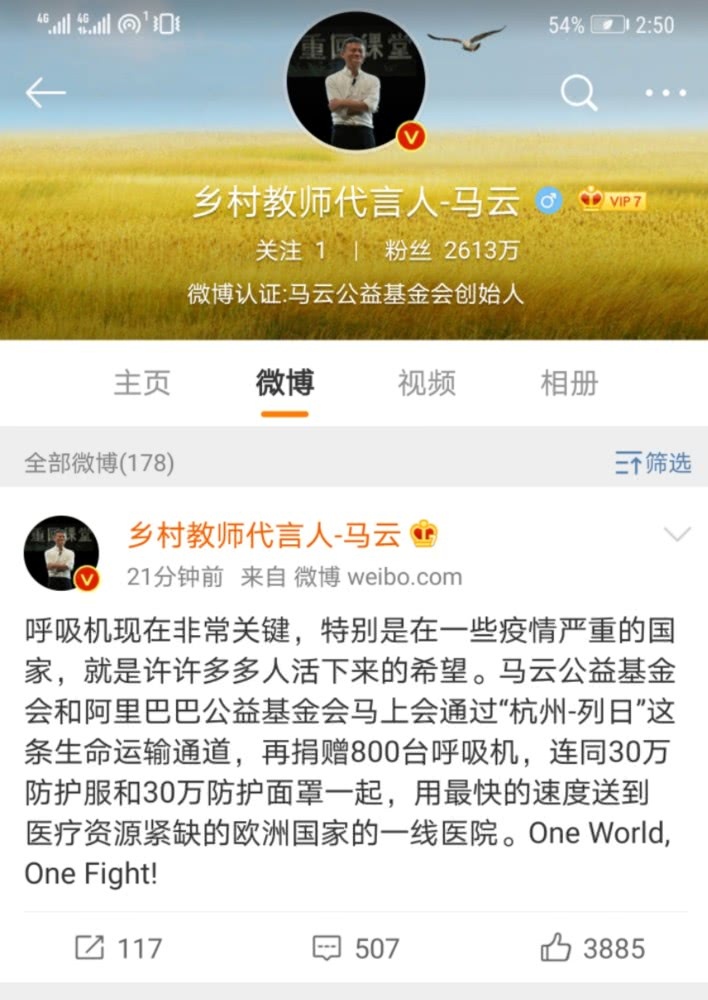Open the 筛选 filter
Image resolution: width=708 pixels, height=1000 pixels.
pyautogui.click(x=653, y=463)
